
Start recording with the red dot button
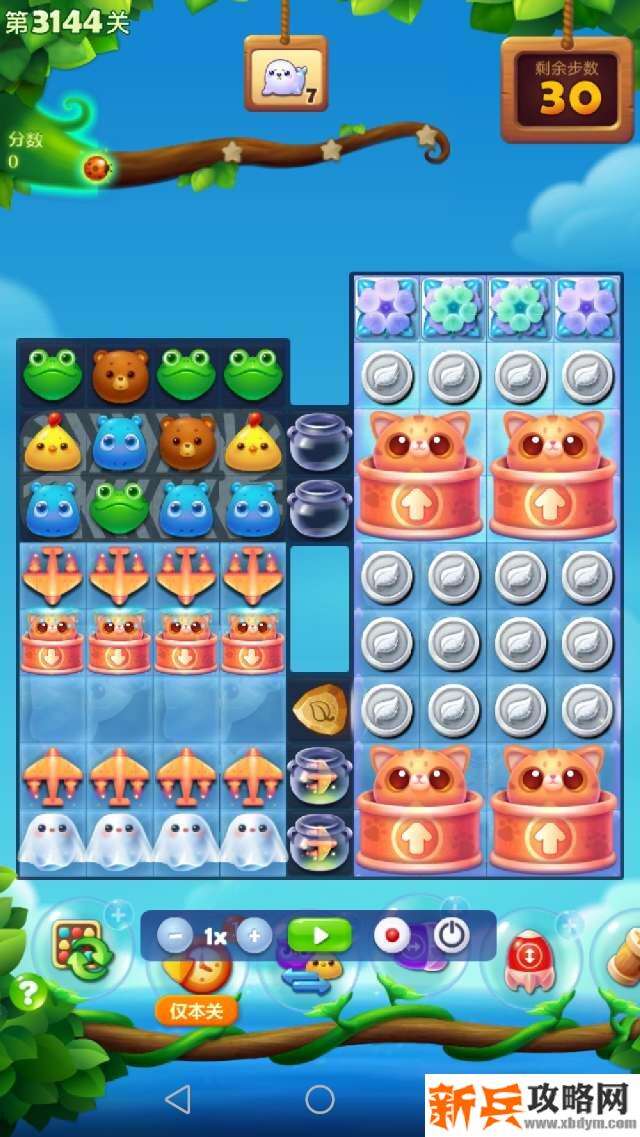point(392,936)
